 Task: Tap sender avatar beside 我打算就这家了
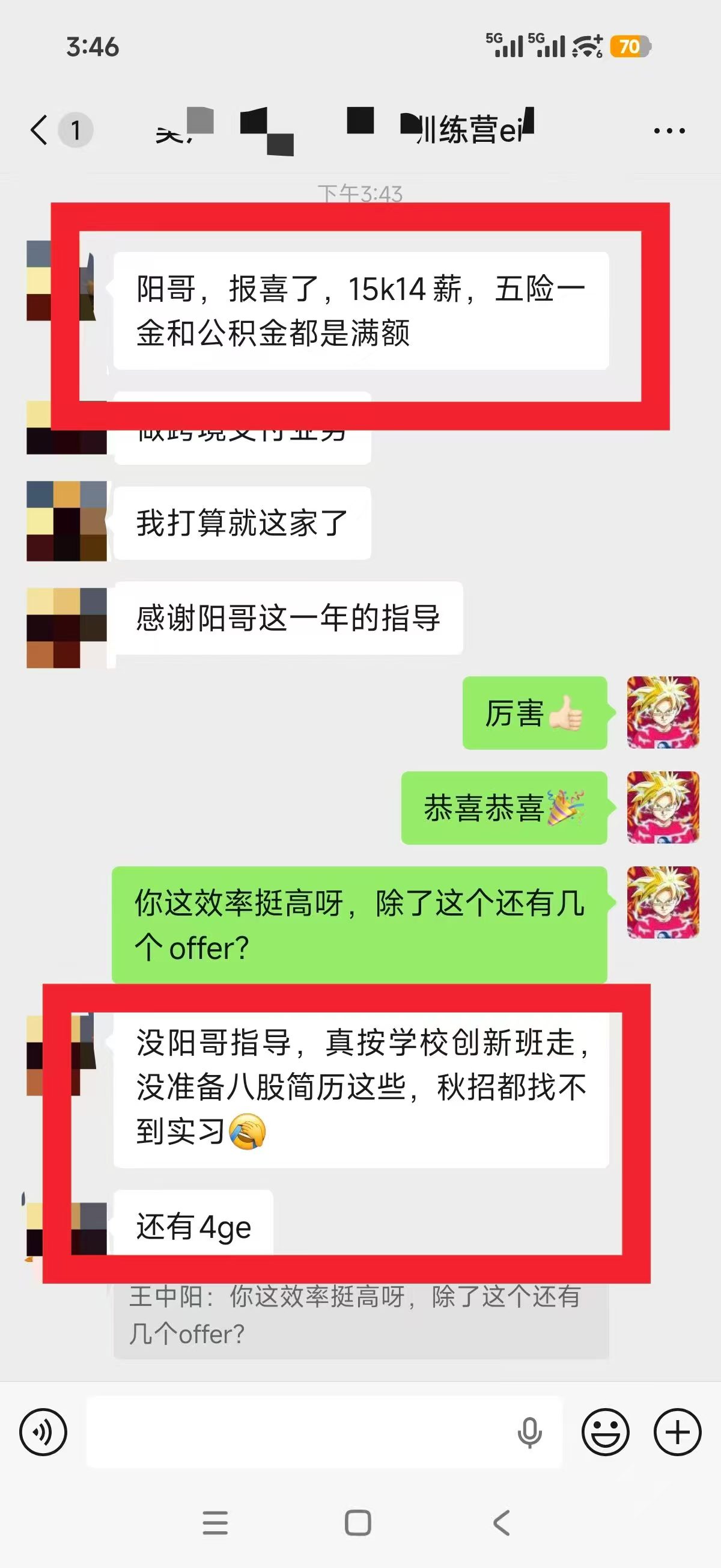(67, 521)
